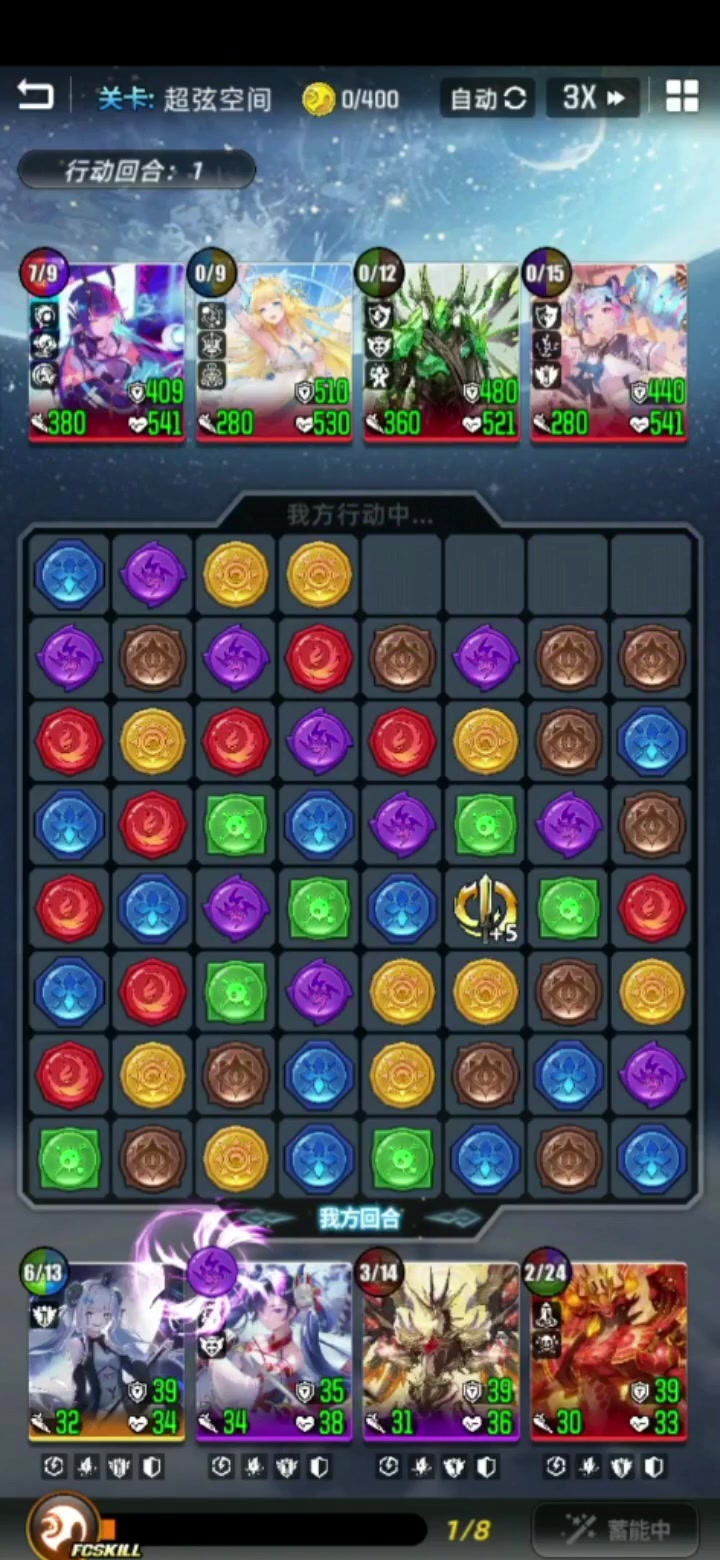Change the 3X battle speed

593,98
